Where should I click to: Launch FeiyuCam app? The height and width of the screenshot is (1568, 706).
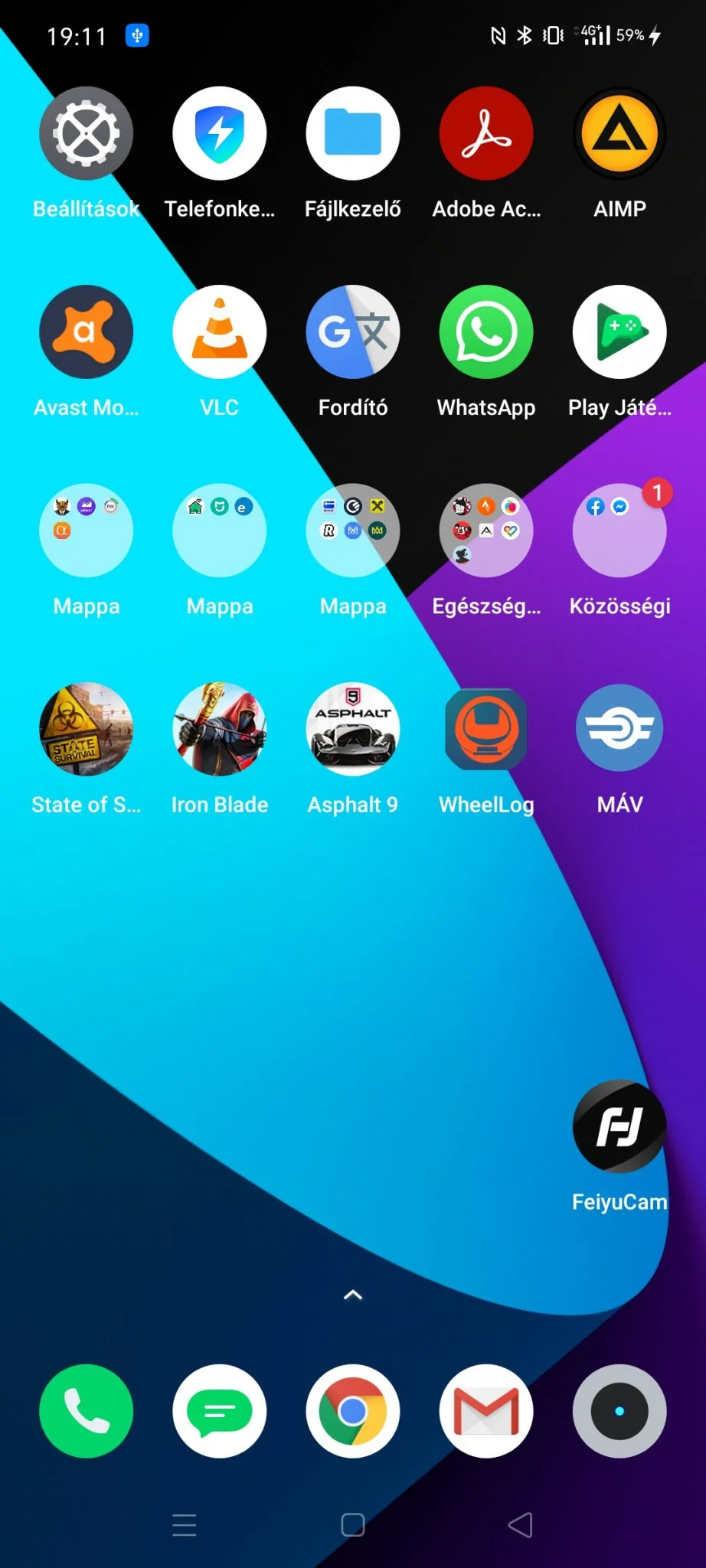[x=619, y=1126]
